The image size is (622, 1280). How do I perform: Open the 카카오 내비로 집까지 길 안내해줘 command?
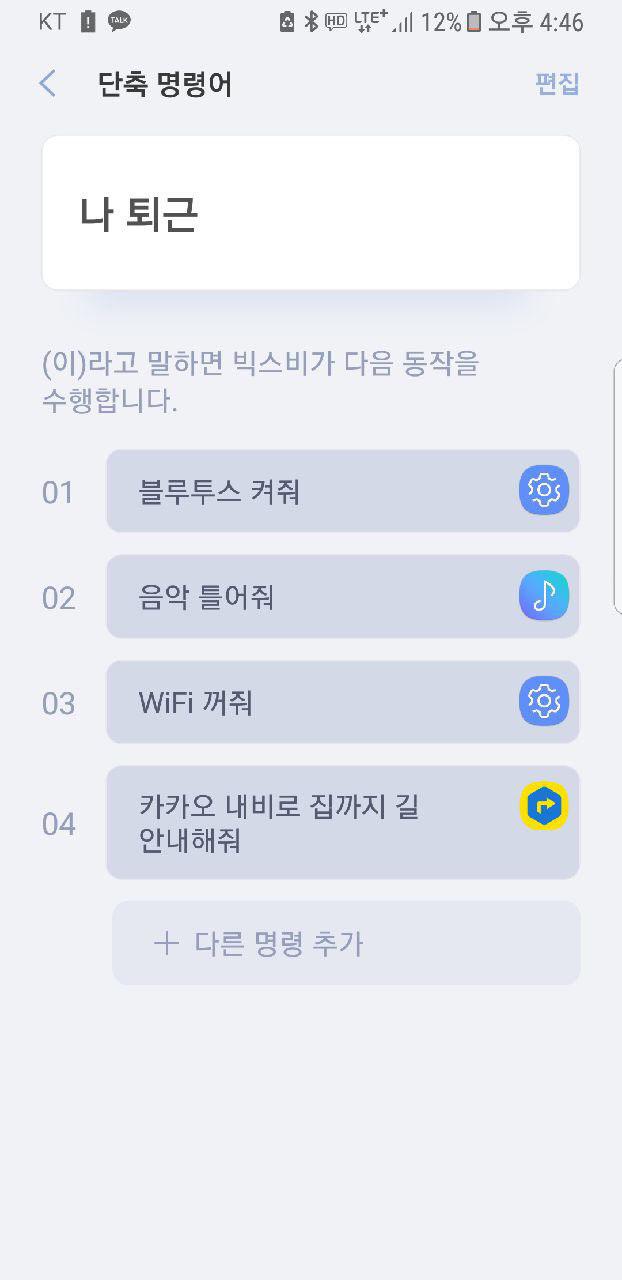point(342,823)
